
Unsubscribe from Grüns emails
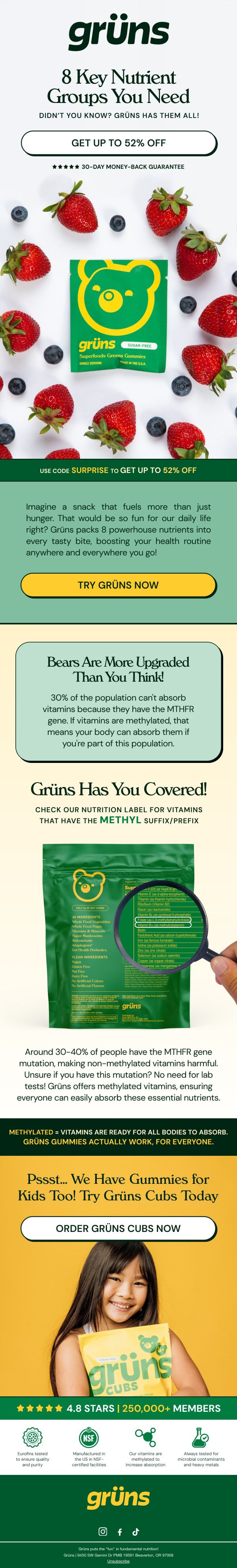[118, 1561]
